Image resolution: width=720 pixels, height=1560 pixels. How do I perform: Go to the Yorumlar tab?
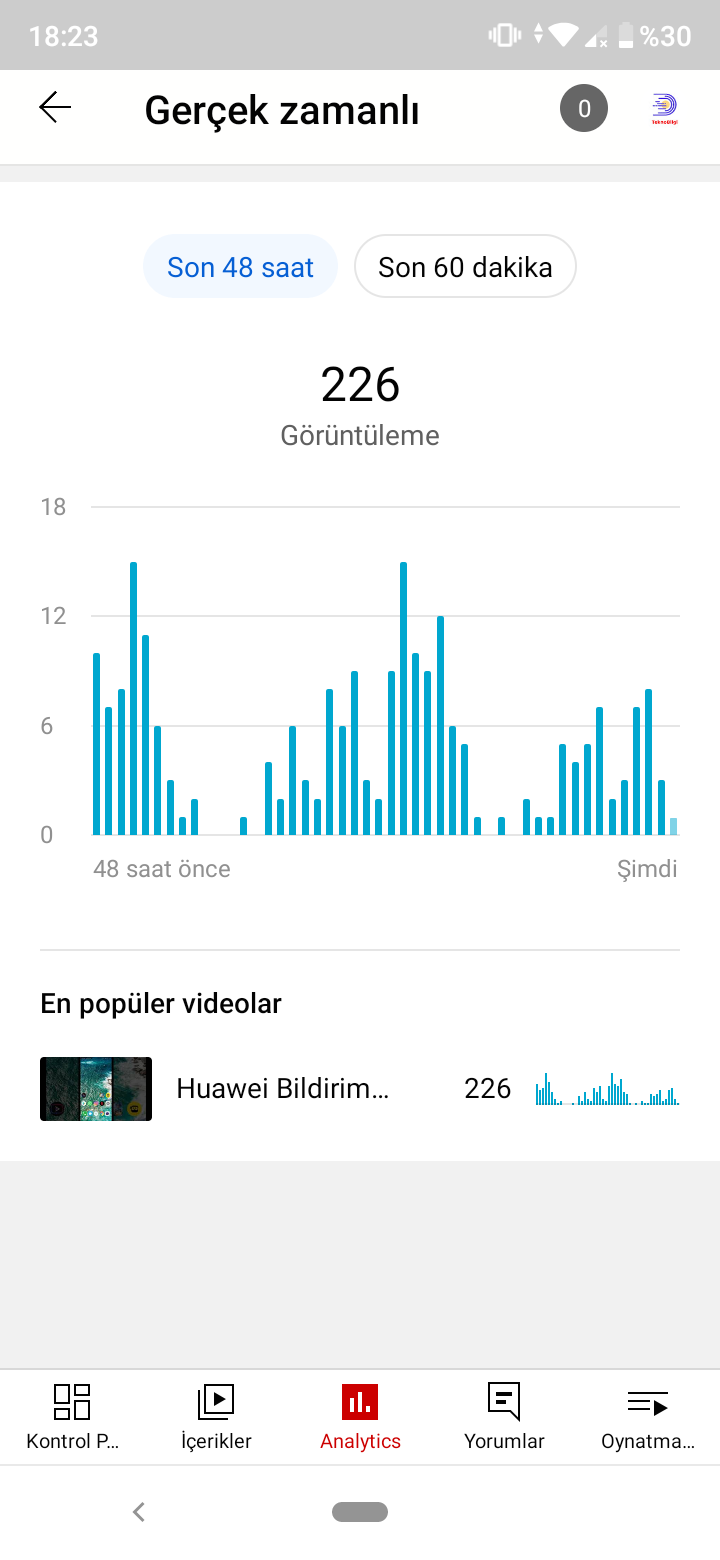pos(504,1417)
